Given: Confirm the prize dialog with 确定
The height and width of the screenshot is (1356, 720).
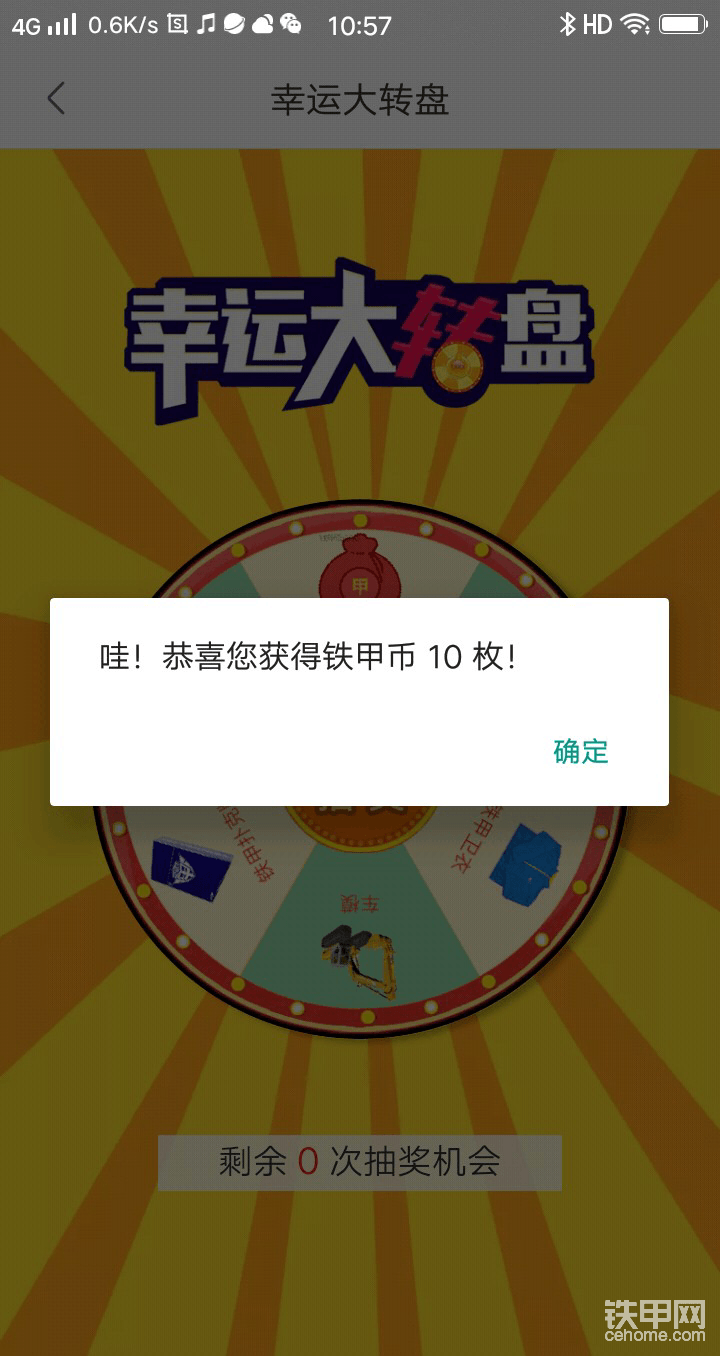Looking at the screenshot, I should tap(581, 751).
